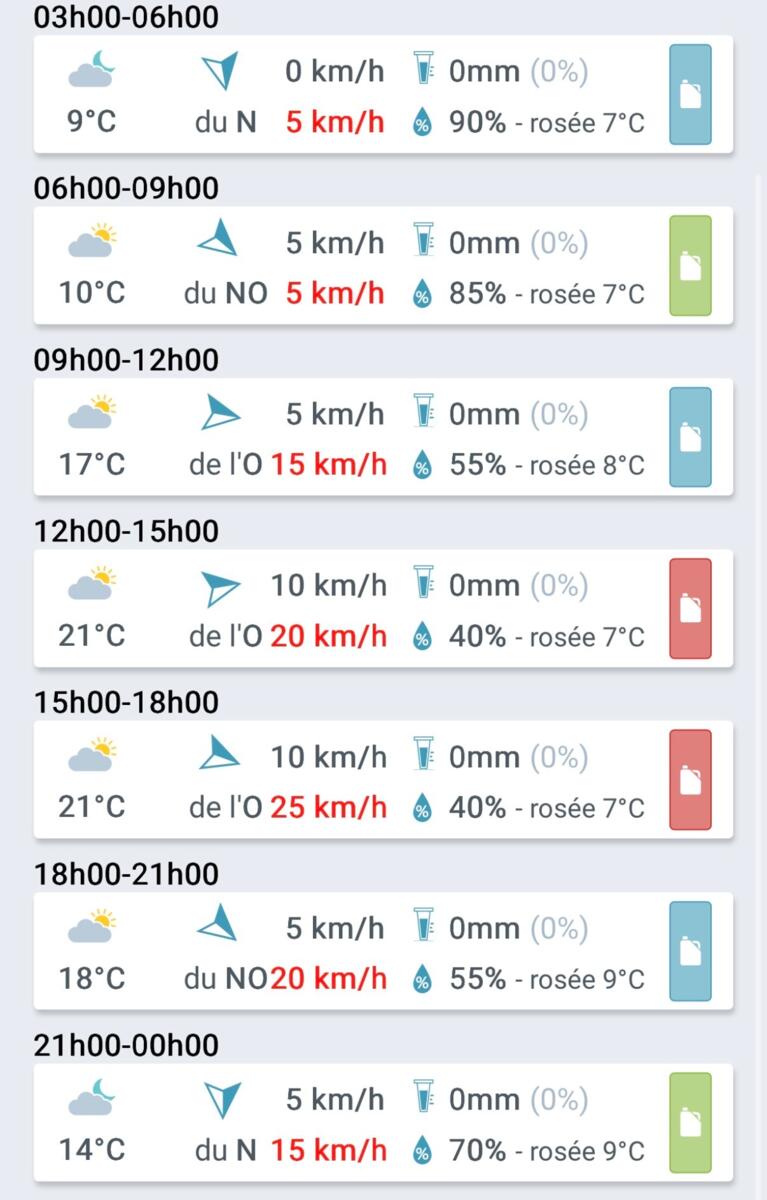767x1200 pixels.
Task: Open spraying conditions for 03h00-06h00
Action: (690, 95)
